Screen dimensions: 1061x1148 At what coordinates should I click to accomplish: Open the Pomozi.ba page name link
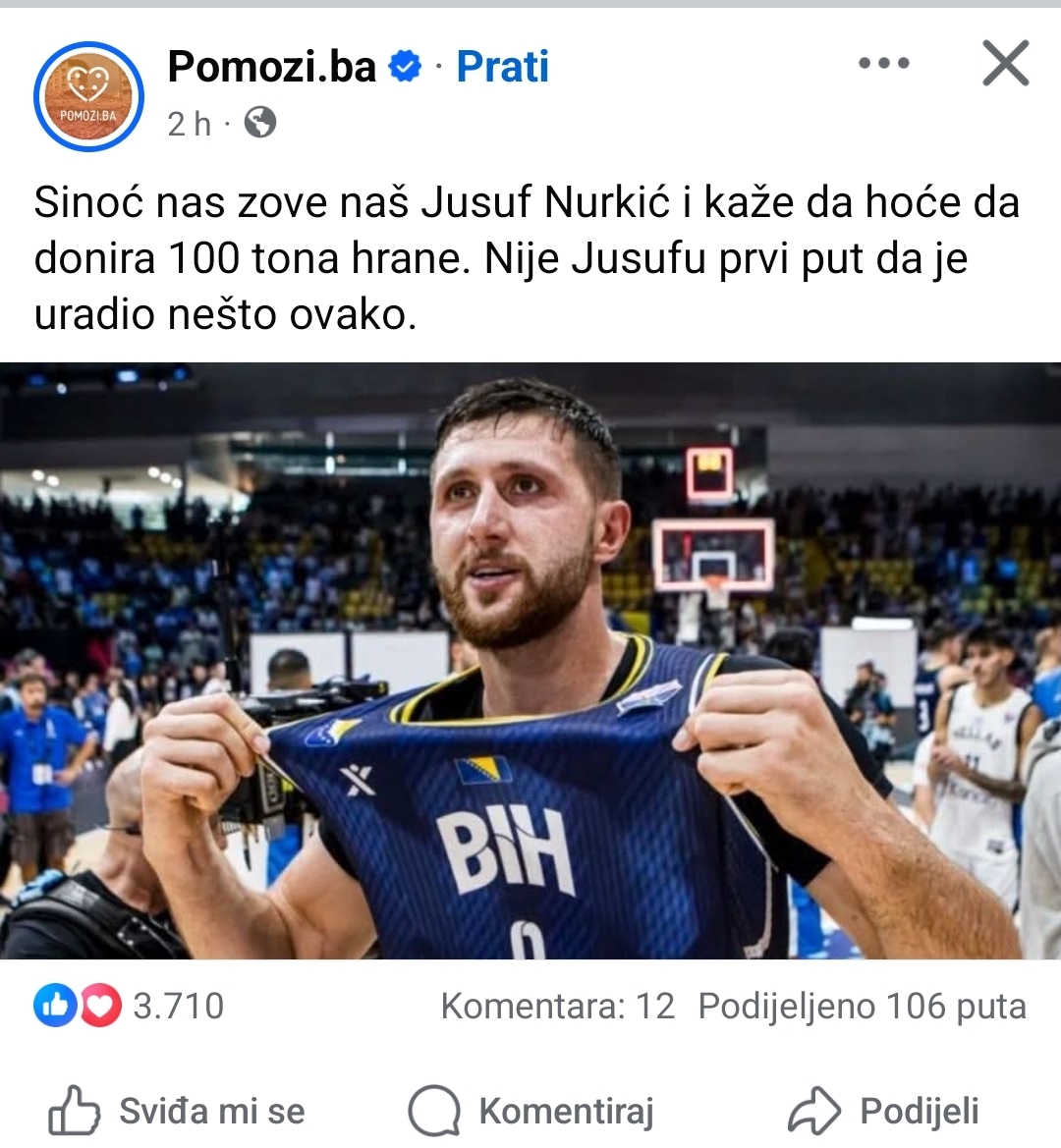[x=272, y=67]
